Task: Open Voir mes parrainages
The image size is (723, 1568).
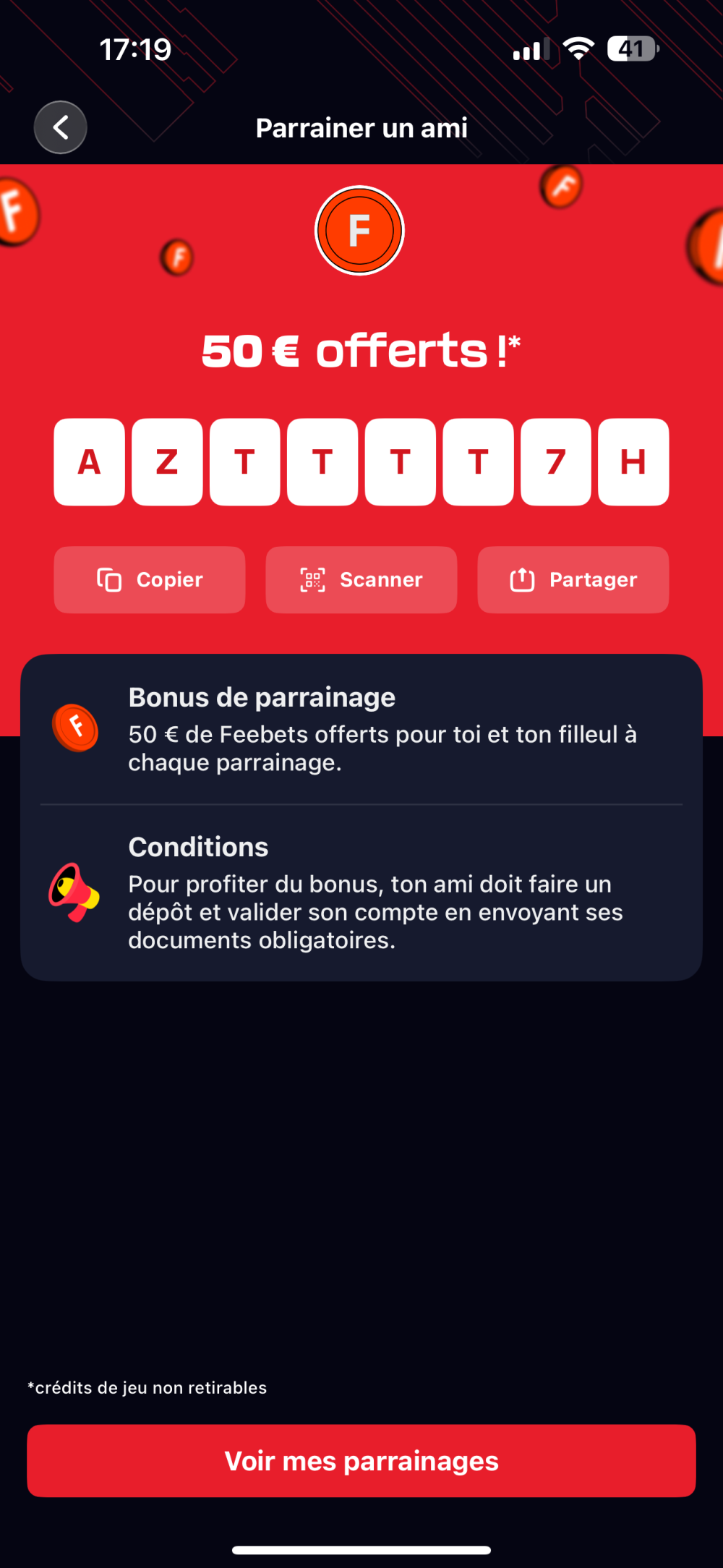Action: tap(361, 1461)
